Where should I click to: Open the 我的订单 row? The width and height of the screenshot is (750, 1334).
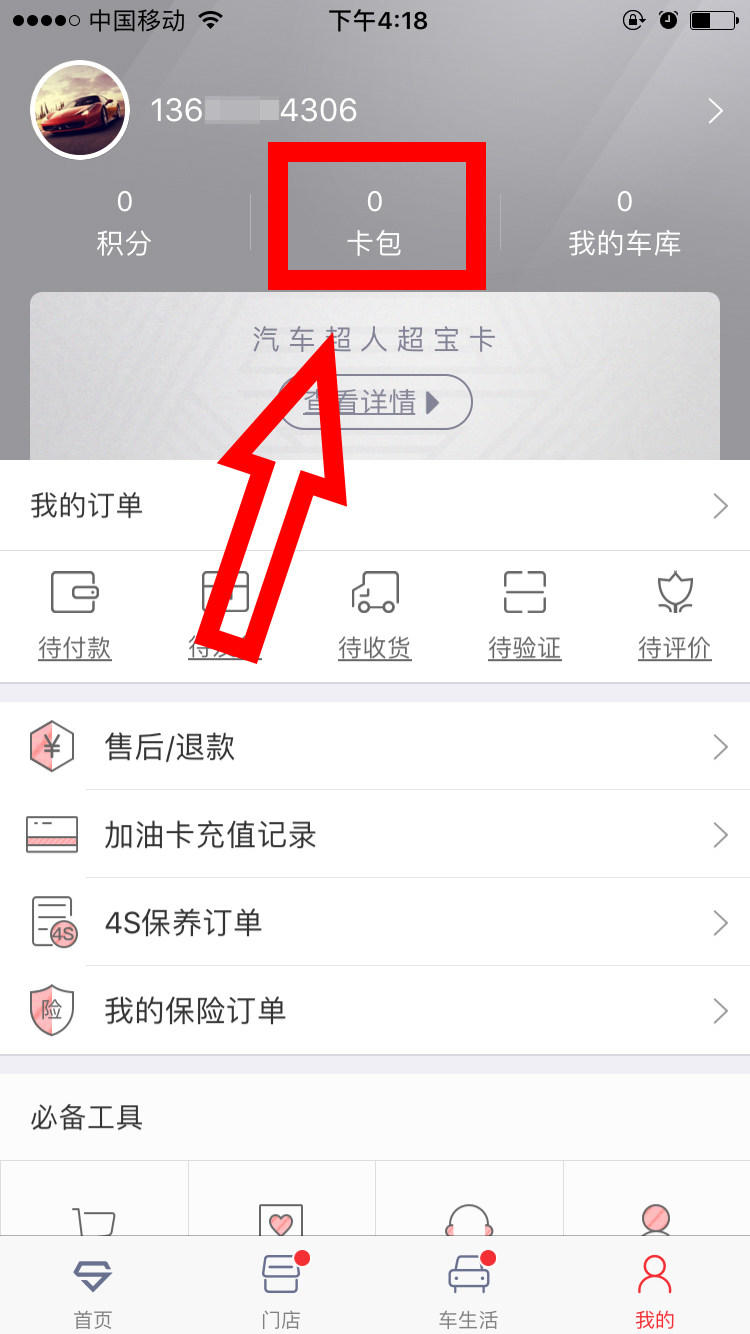[x=375, y=506]
